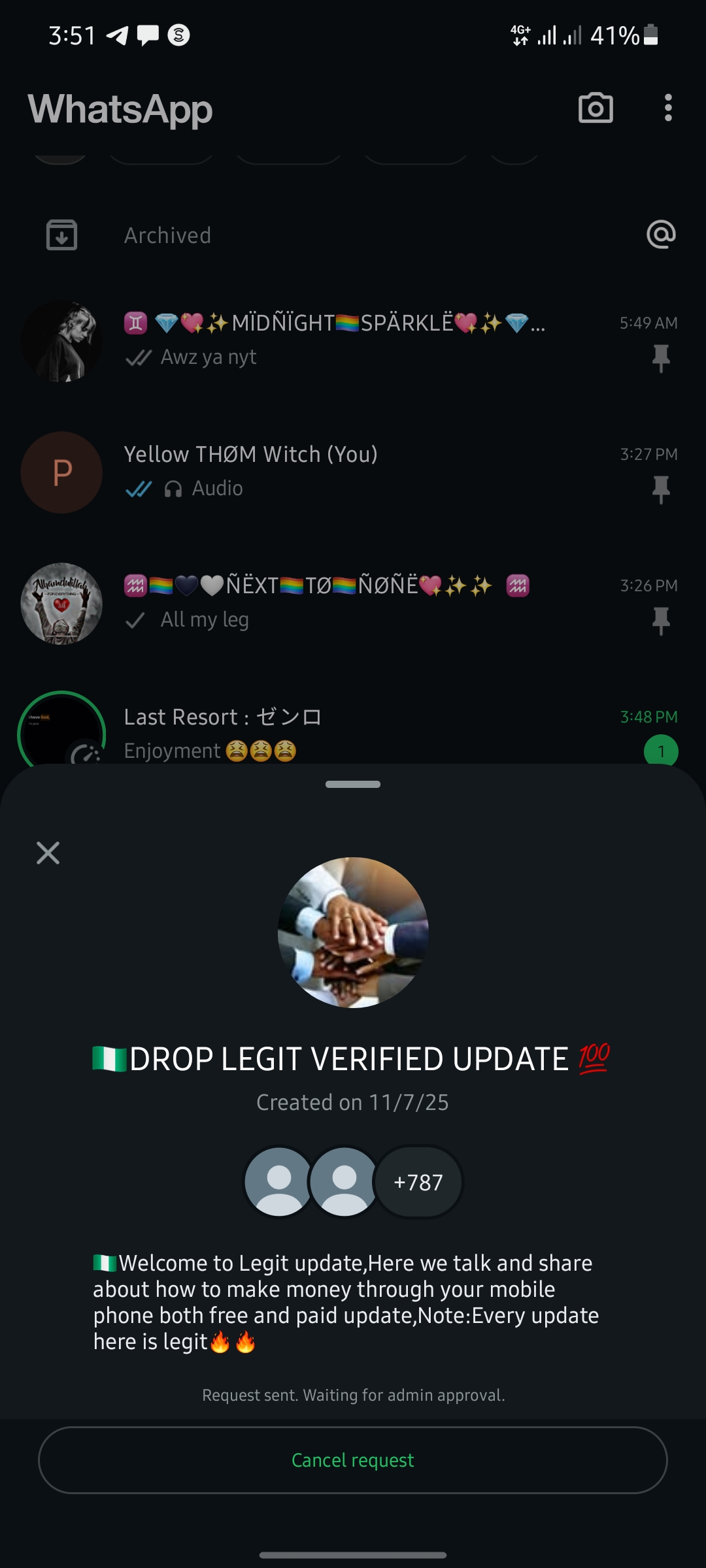Open the Yellow THØM Witch (You) chat

pos(353,471)
